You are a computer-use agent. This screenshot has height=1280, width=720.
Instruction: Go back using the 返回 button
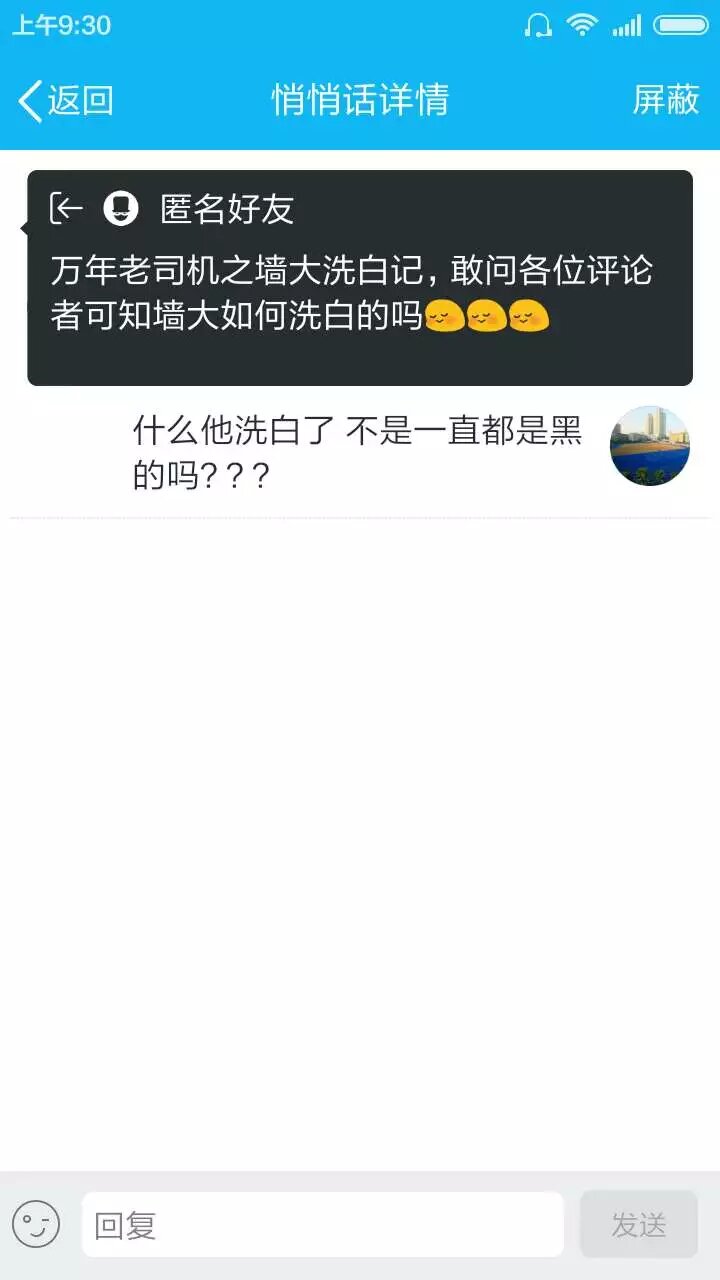(66, 100)
